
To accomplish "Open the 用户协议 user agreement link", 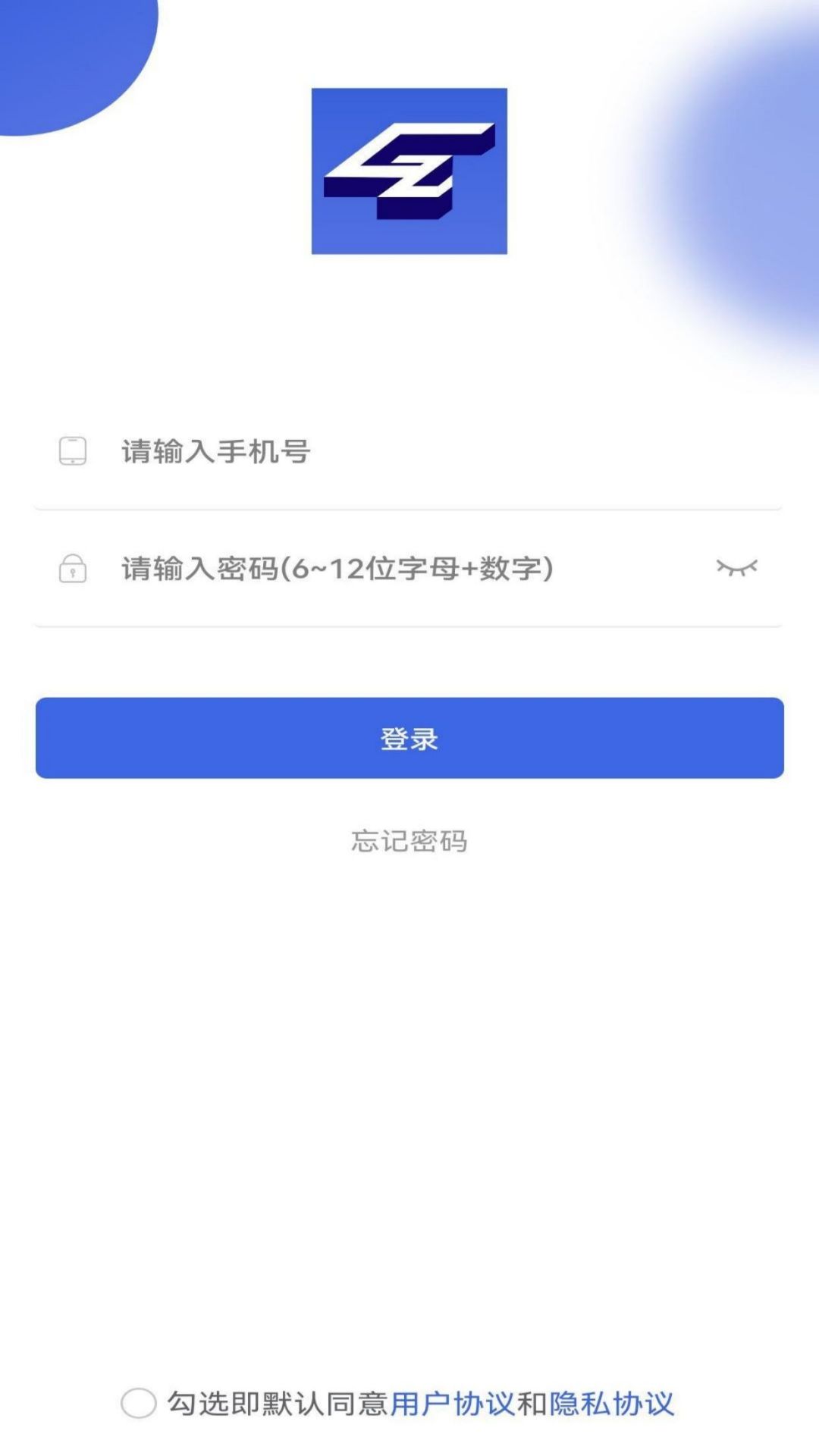I will tap(453, 1404).
